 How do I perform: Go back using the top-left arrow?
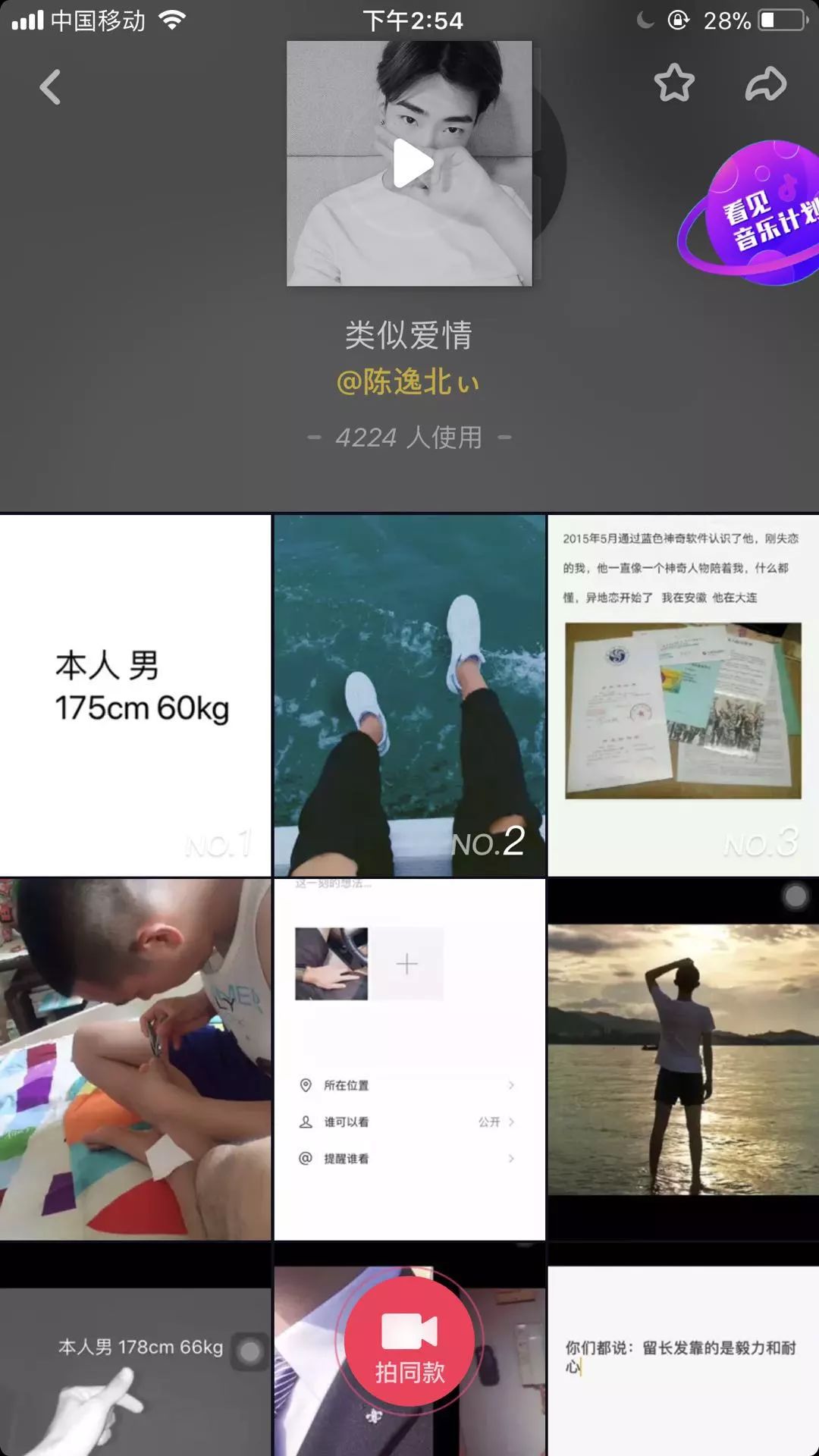[x=50, y=86]
